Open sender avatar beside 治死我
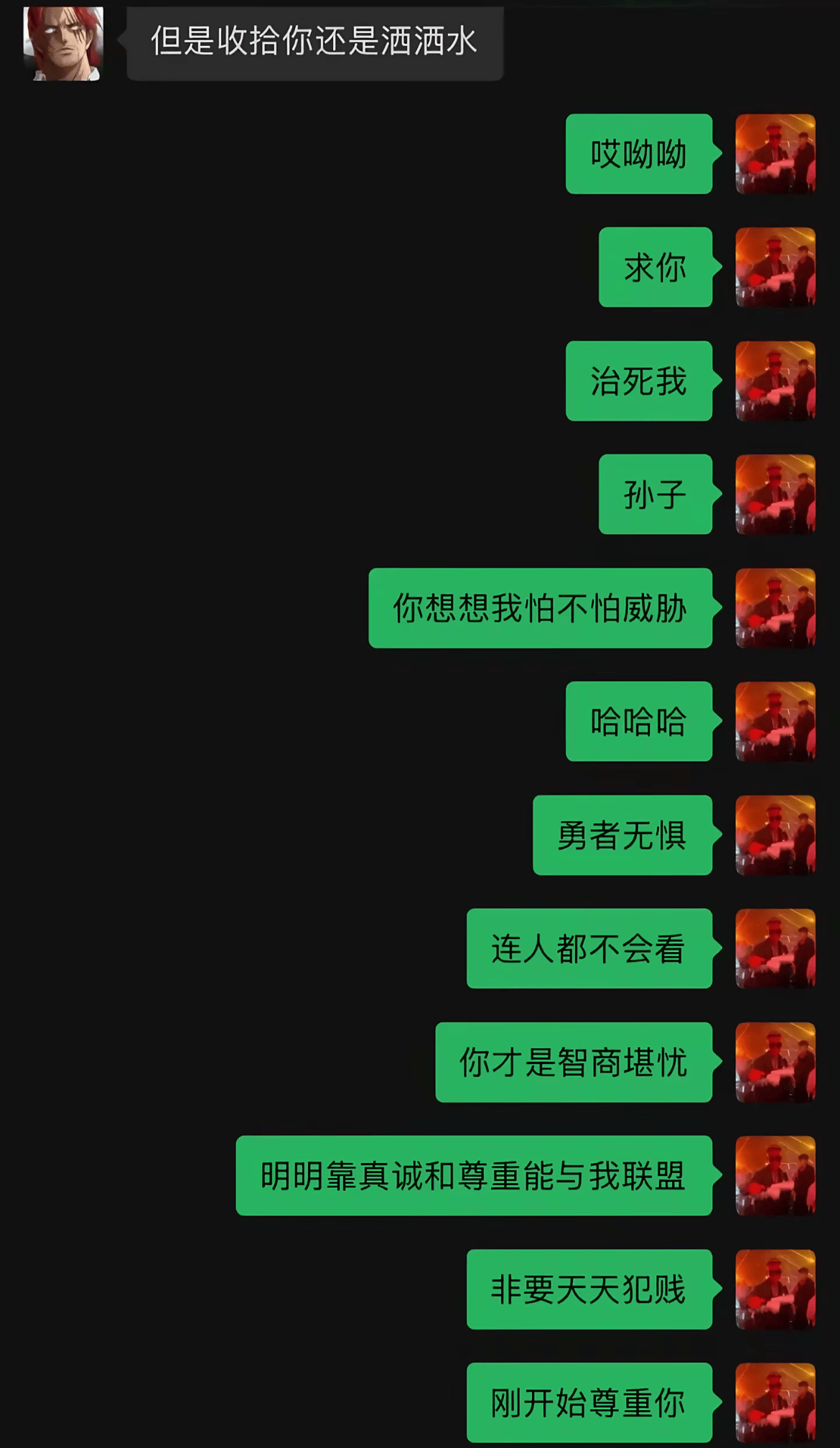Screen dimensions: 840x1448 point(775,380)
